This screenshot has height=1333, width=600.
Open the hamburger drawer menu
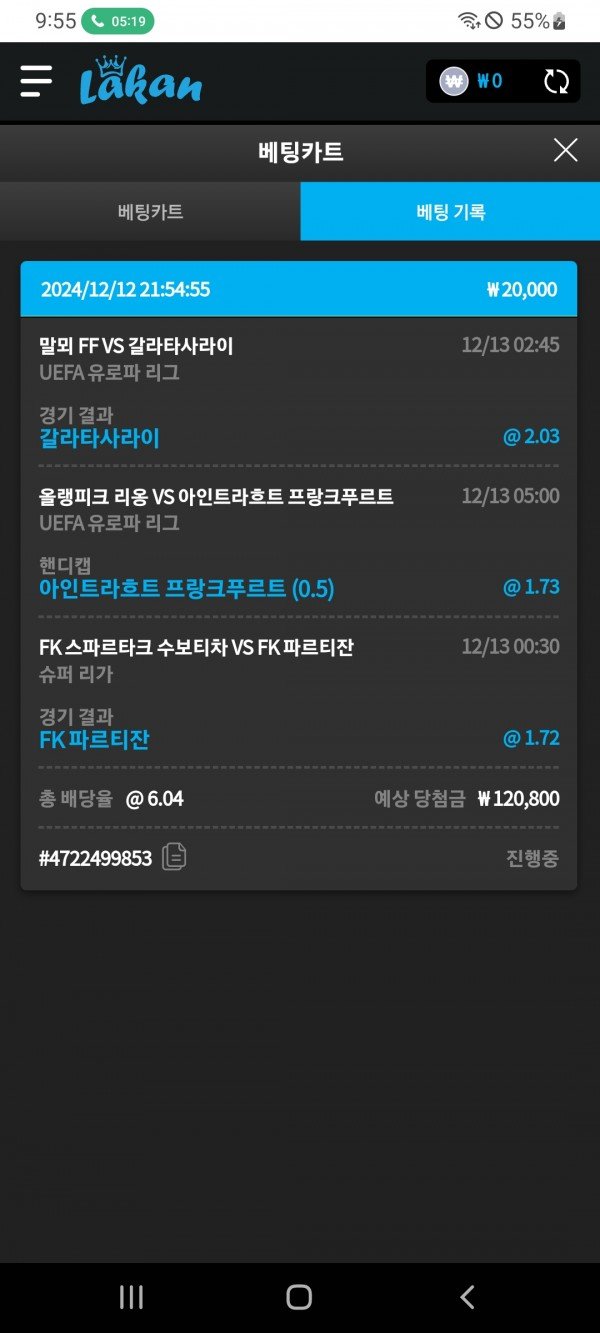[36, 81]
